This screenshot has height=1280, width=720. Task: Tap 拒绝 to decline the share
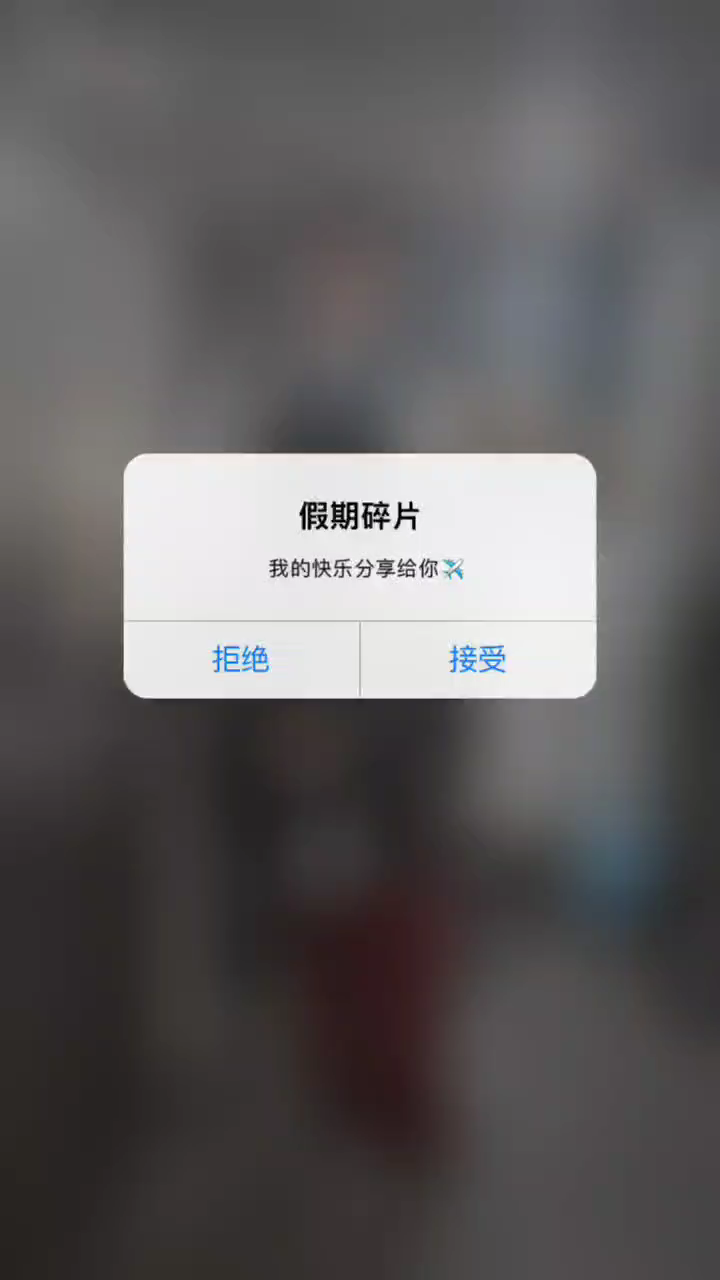[241, 659]
